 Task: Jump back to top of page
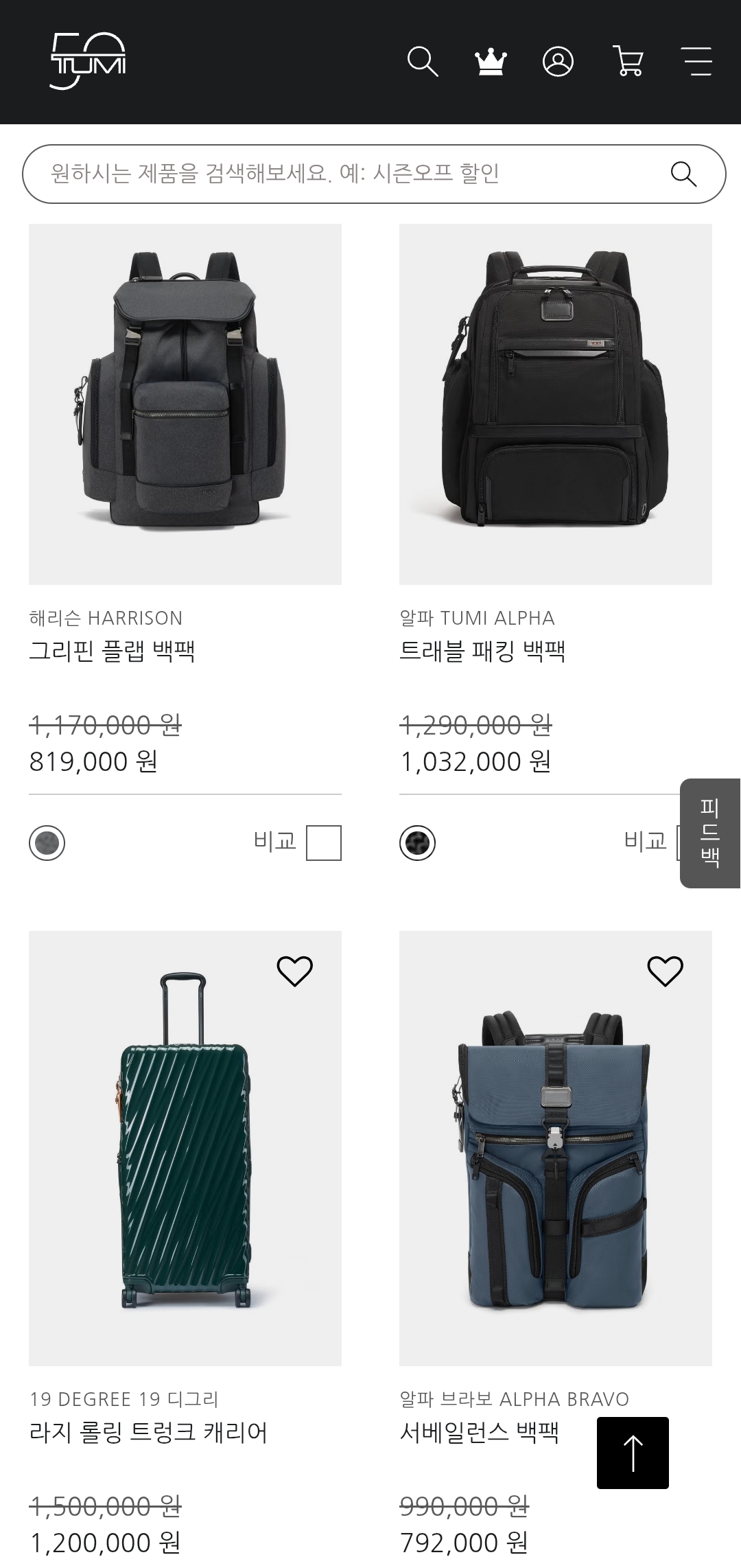(x=633, y=1453)
